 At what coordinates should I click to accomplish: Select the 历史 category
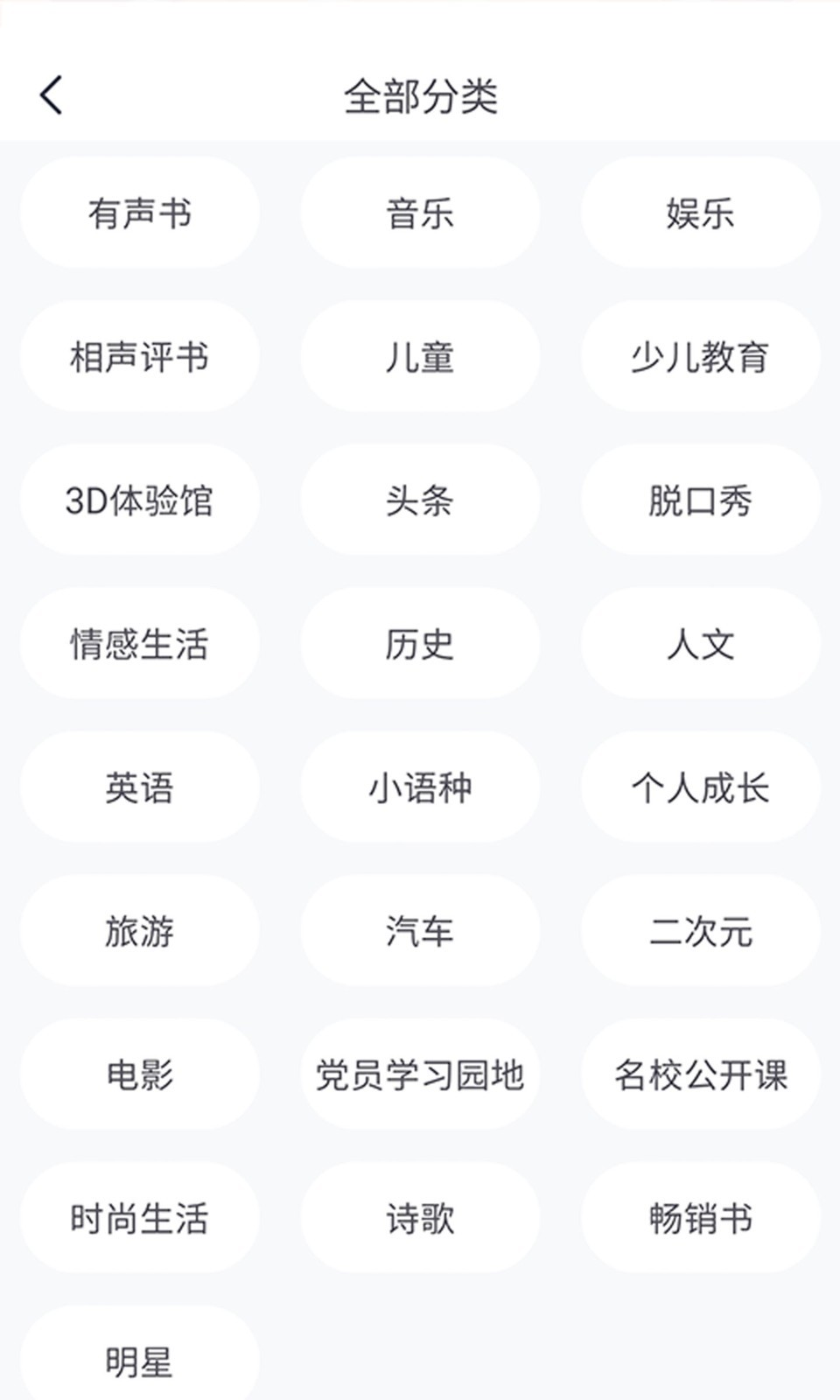tap(420, 644)
